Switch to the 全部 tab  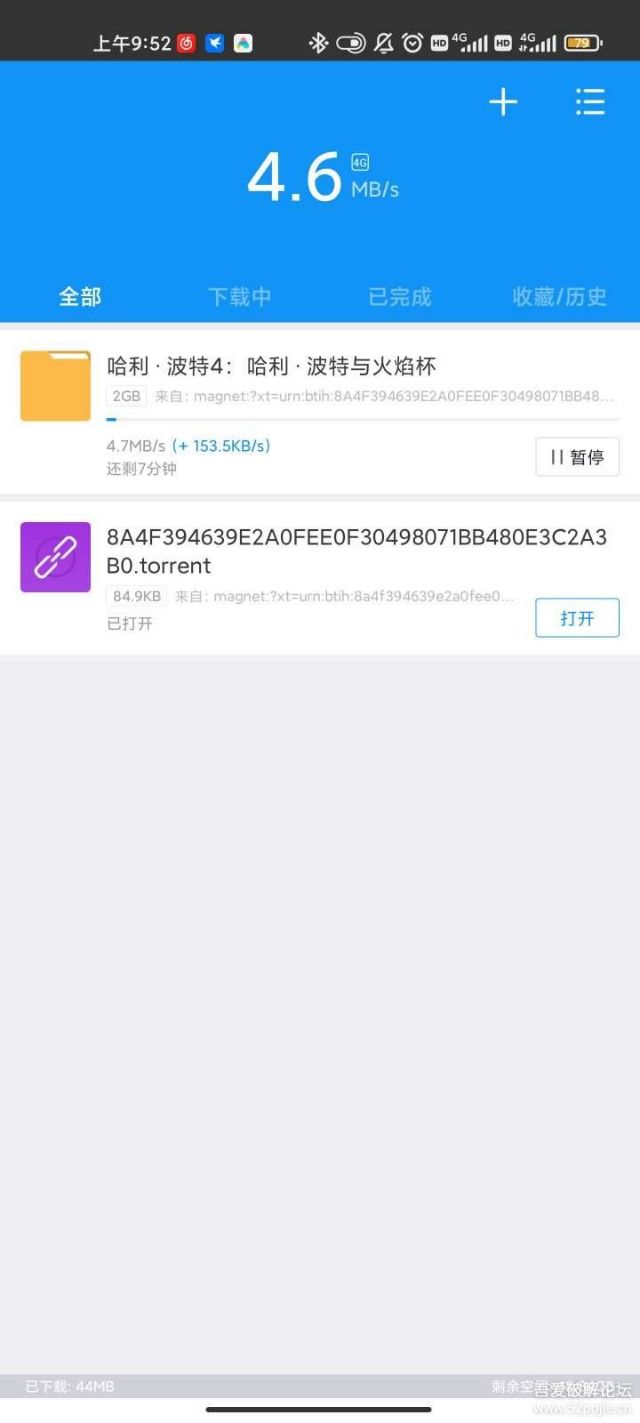point(80,297)
